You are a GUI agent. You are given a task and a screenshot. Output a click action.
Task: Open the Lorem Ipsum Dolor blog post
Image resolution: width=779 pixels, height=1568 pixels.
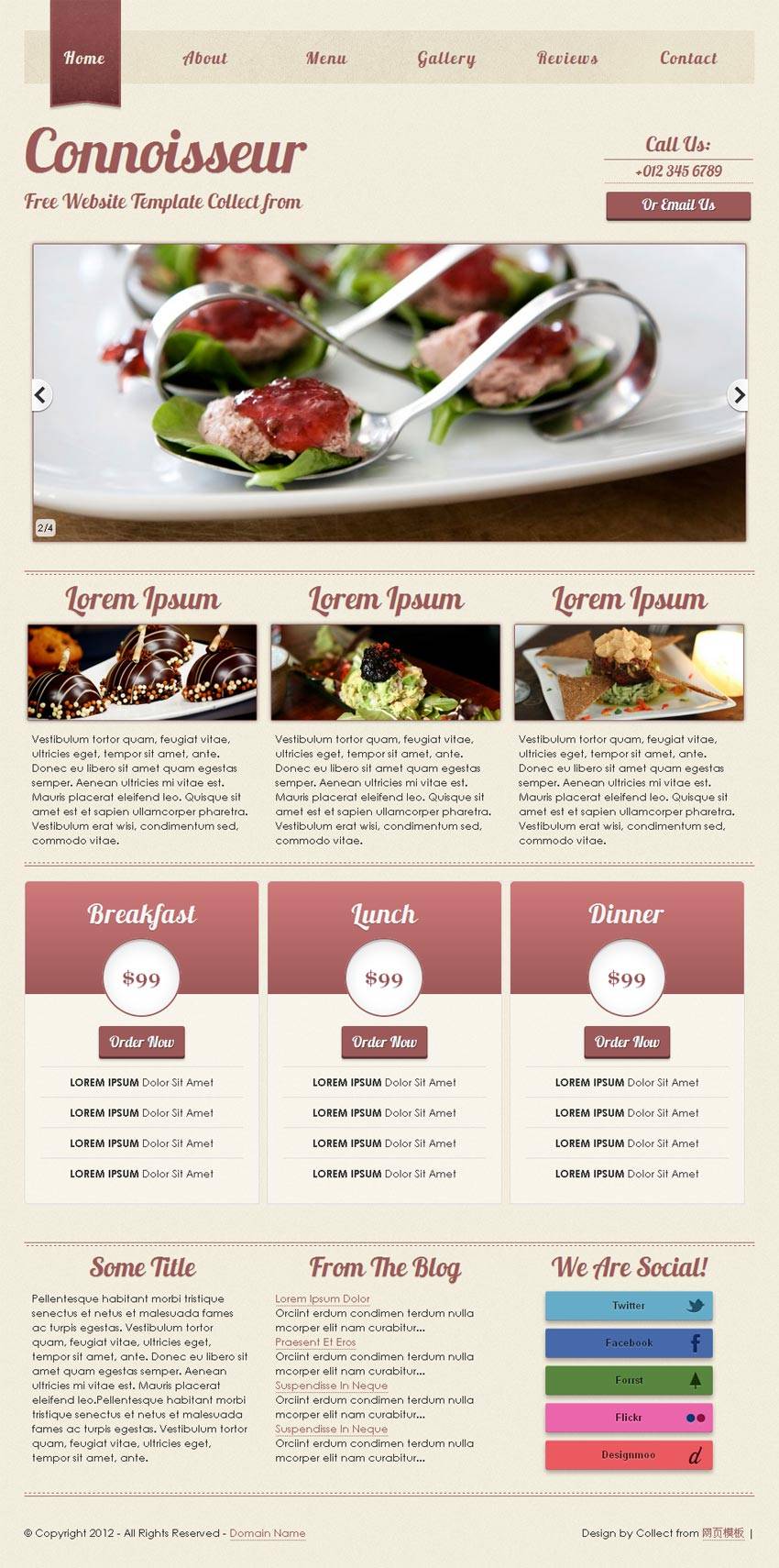[x=323, y=1298]
